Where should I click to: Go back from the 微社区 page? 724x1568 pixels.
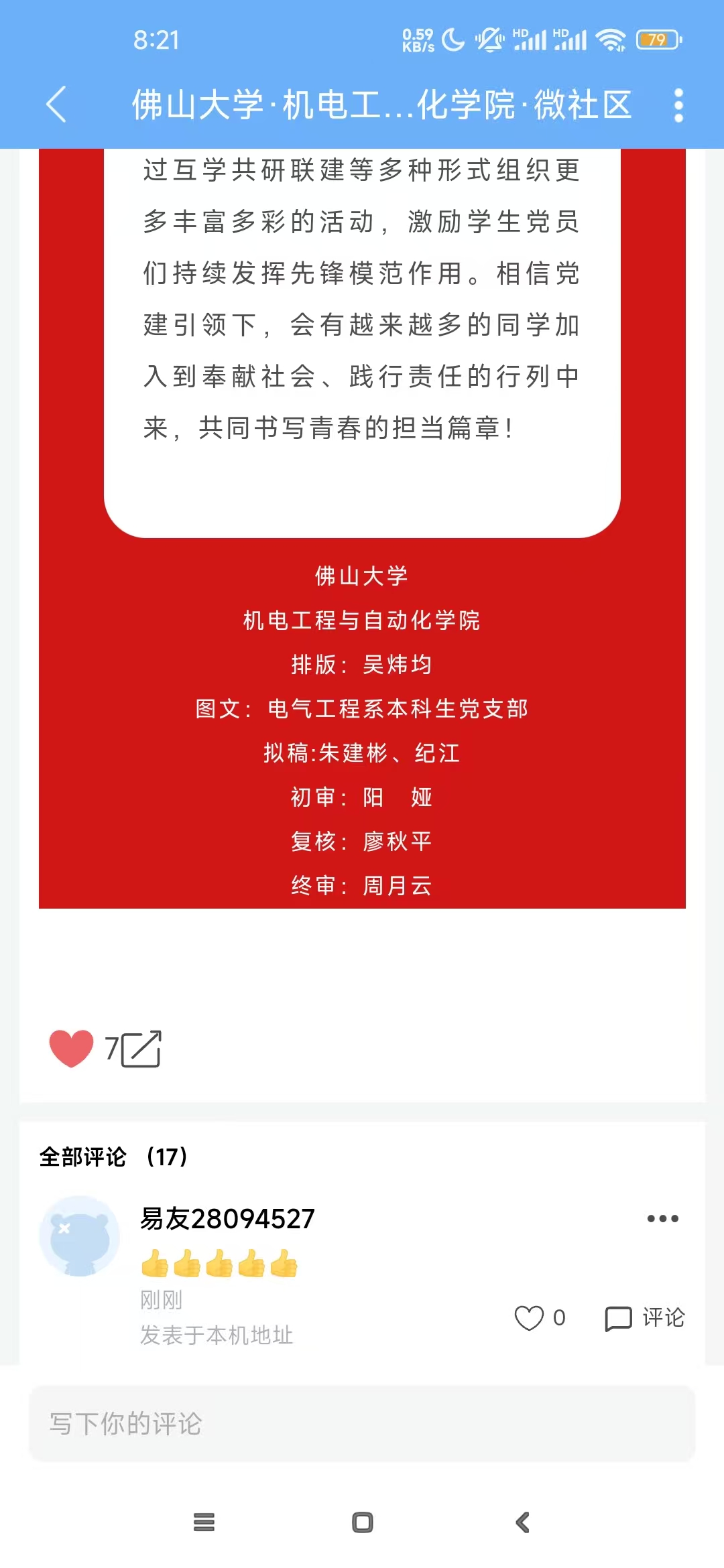[56, 105]
